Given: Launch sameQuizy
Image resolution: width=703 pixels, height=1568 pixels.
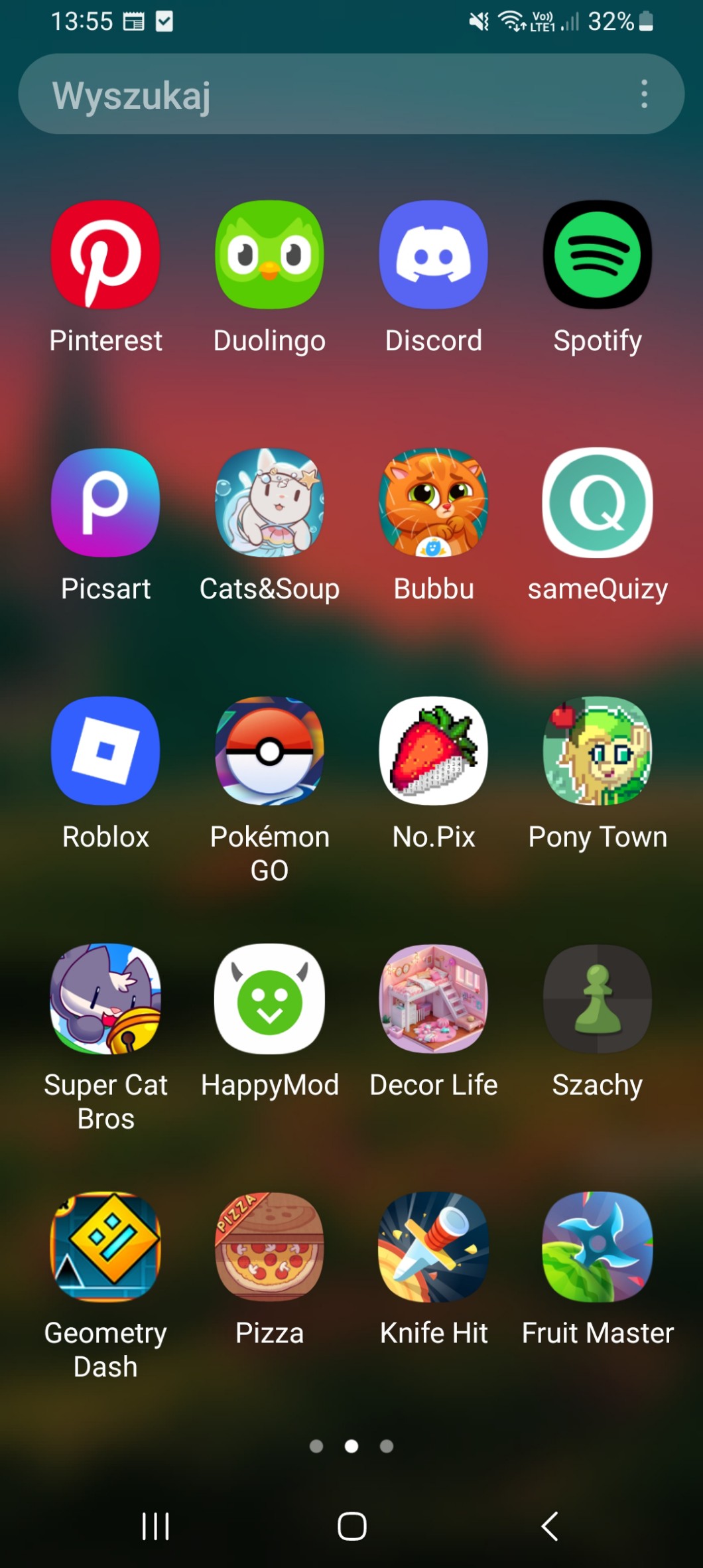Looking at the screenshot, I should tap(597, 503).
